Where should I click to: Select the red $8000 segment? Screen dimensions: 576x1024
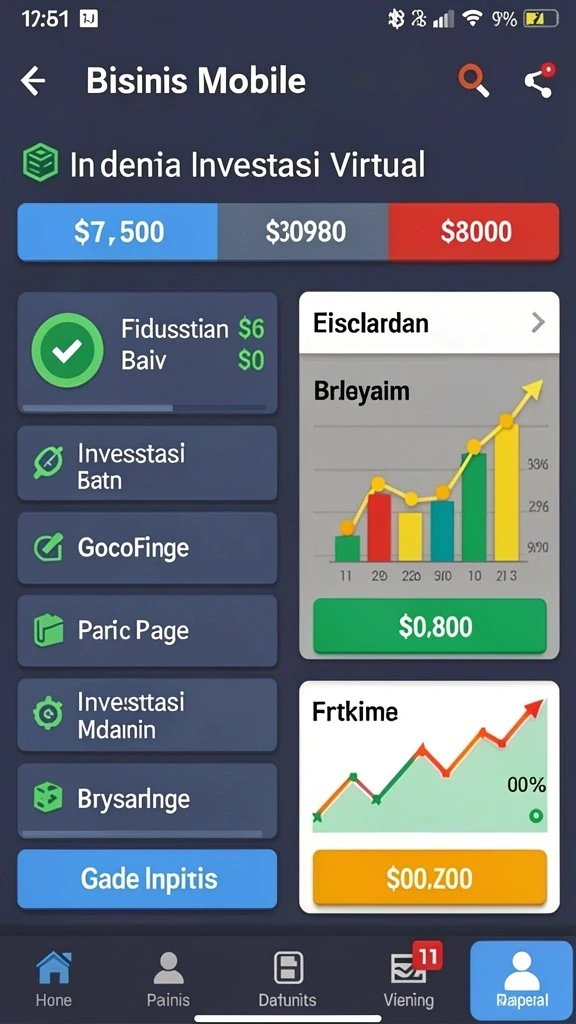(474, 232)
